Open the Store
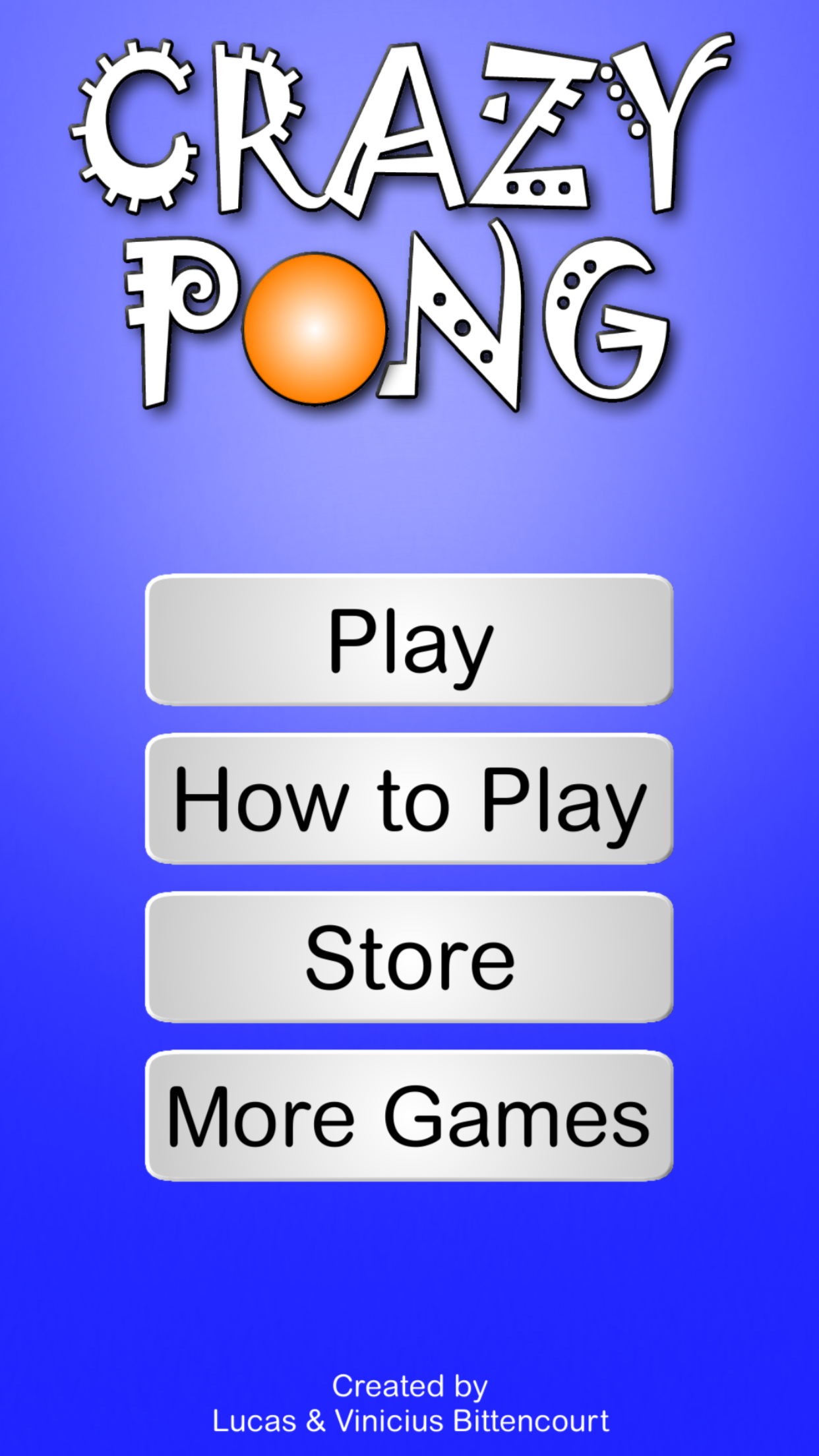This screenshot has width=819, height=1456. click(x=409, y=957)
